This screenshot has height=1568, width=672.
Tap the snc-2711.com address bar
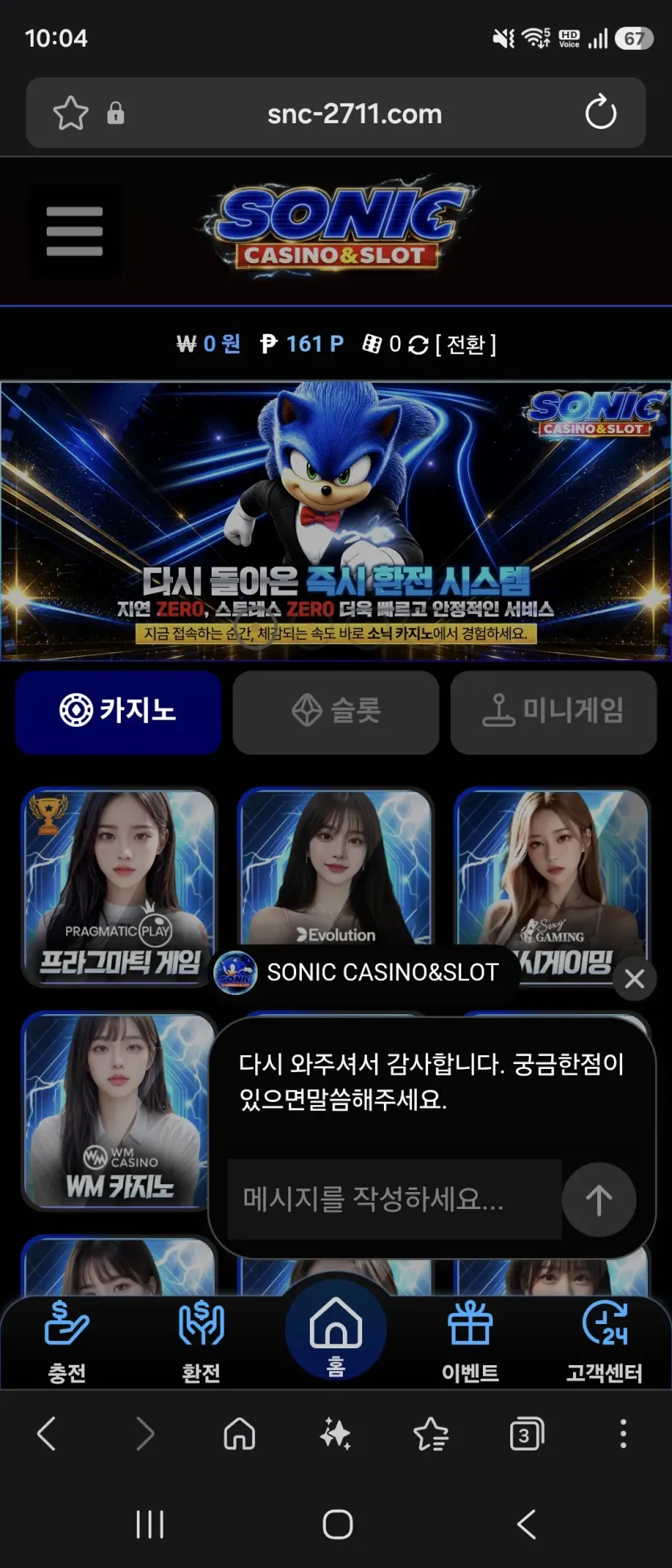pos(354,113)
